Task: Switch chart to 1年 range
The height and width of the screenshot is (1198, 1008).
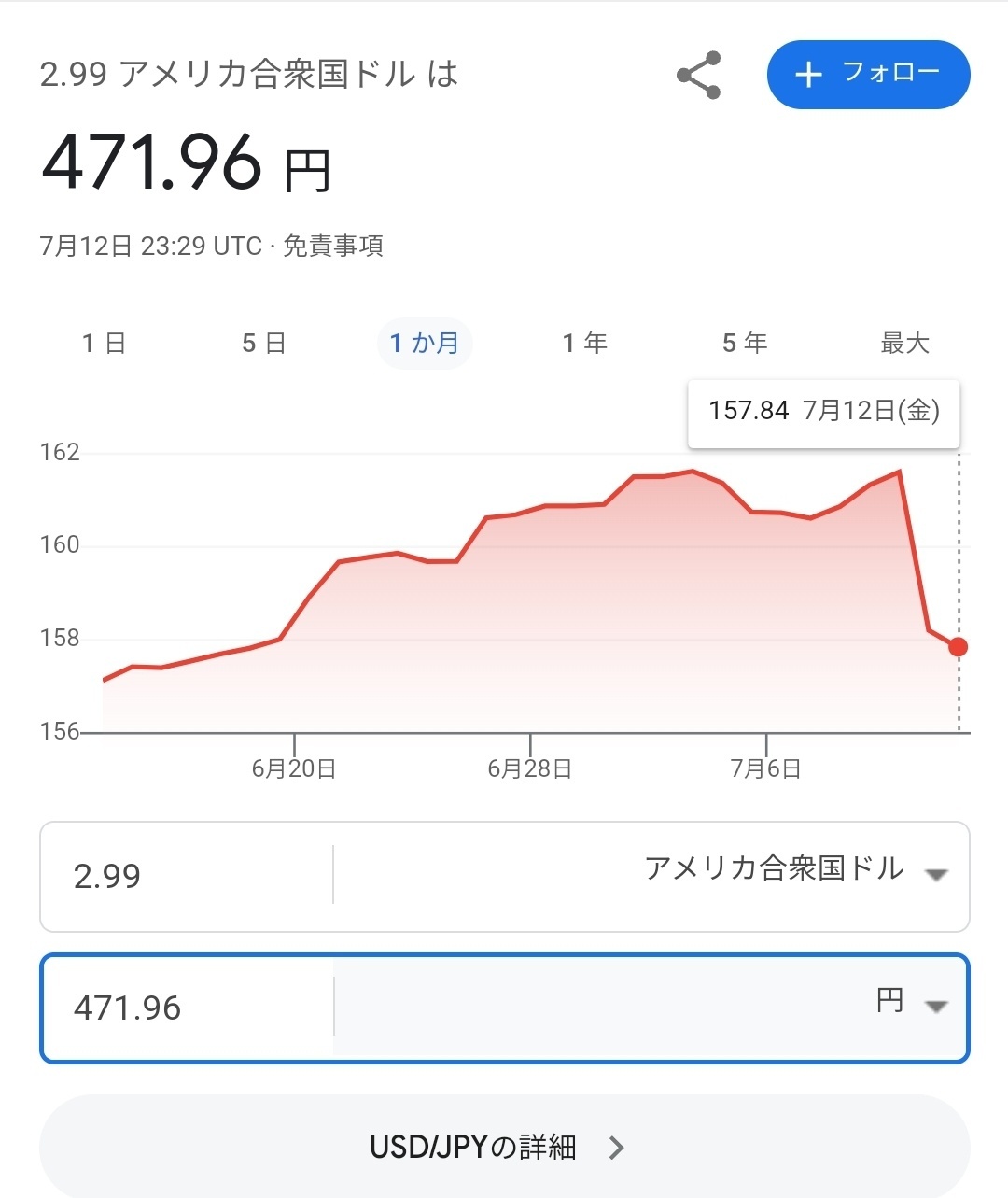Action: point(585,344)
